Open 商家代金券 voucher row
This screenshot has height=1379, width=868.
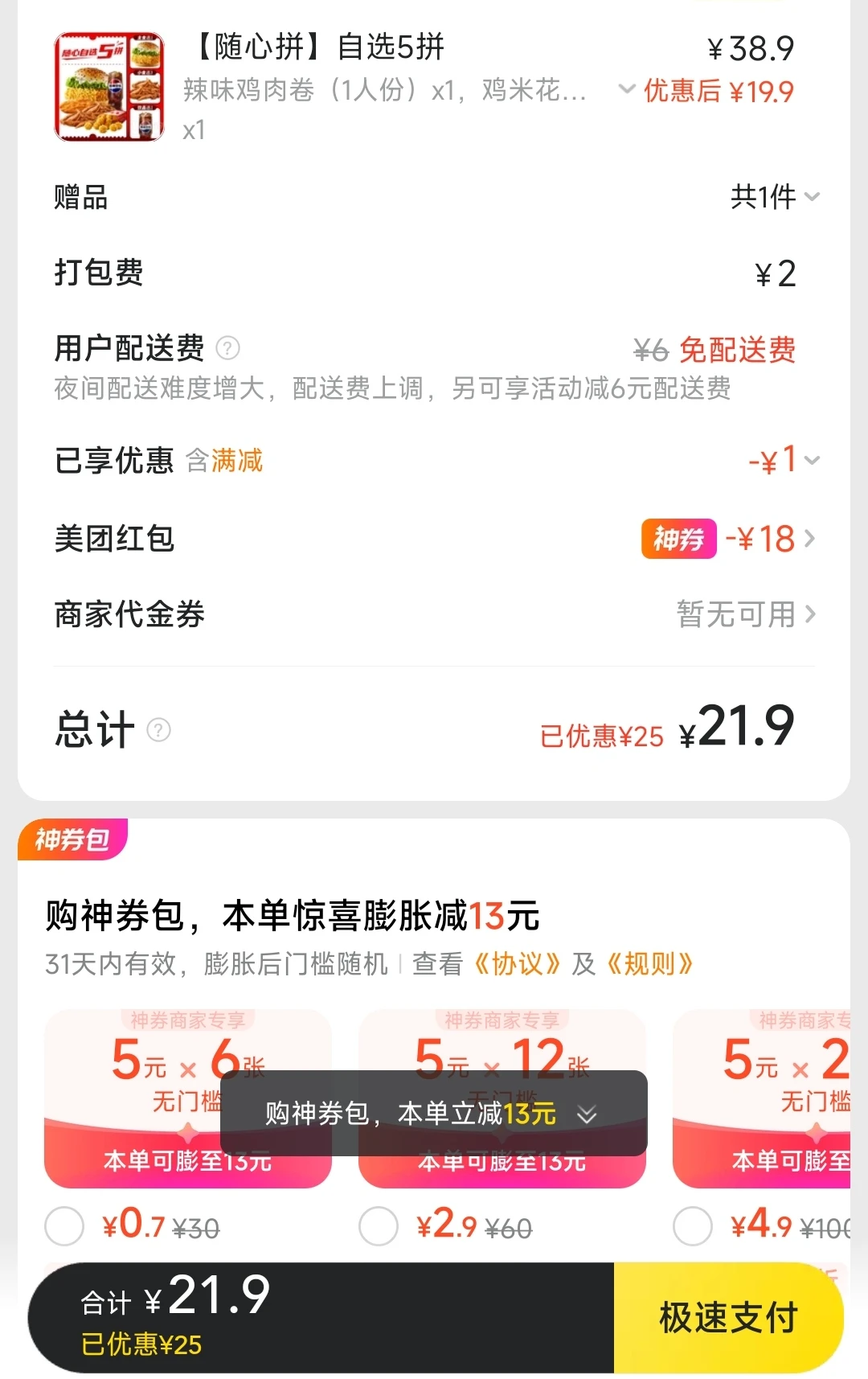coord(746,615)
